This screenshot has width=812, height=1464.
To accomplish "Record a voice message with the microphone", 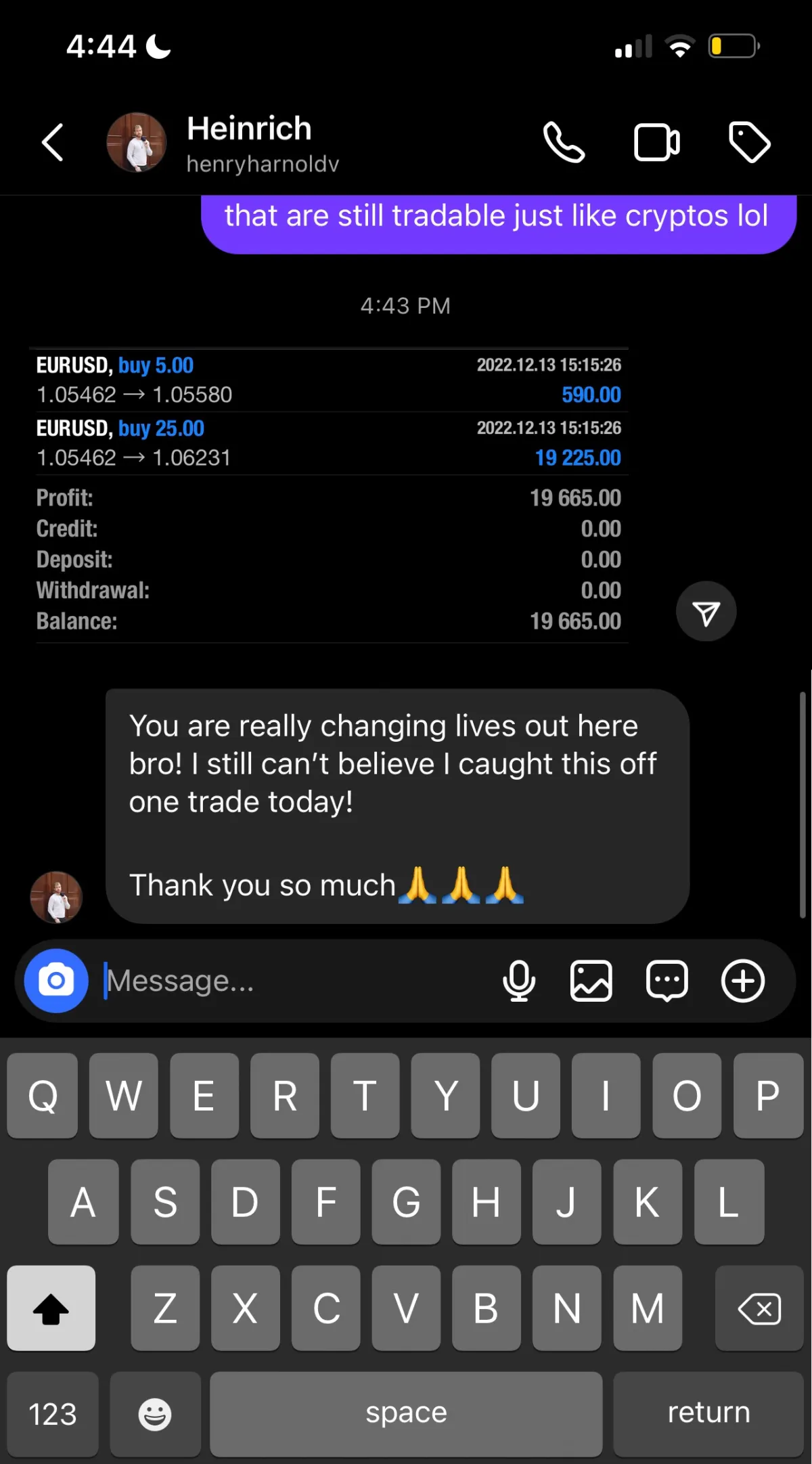I will pos(519,981).
